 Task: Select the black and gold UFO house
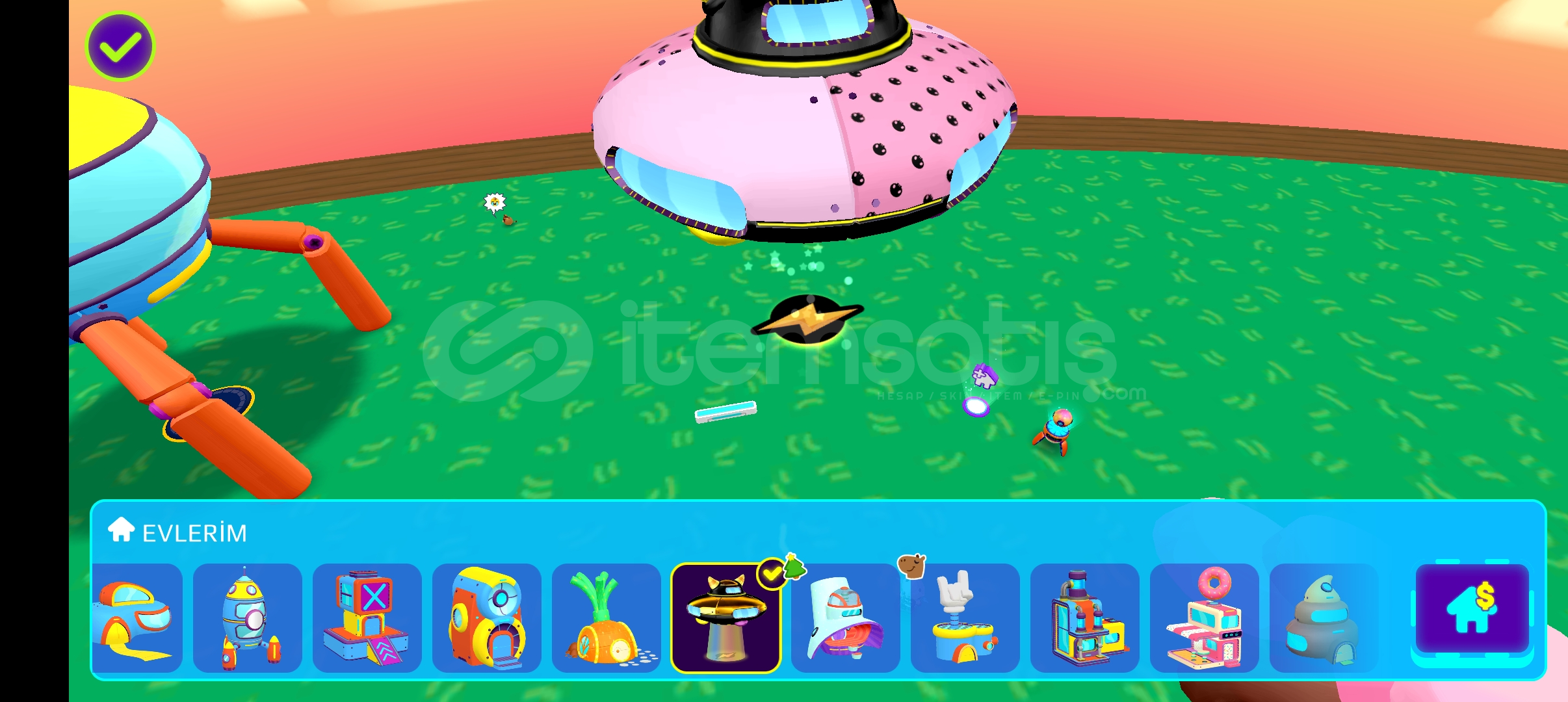pyautogui.click(x=725, y=618)
